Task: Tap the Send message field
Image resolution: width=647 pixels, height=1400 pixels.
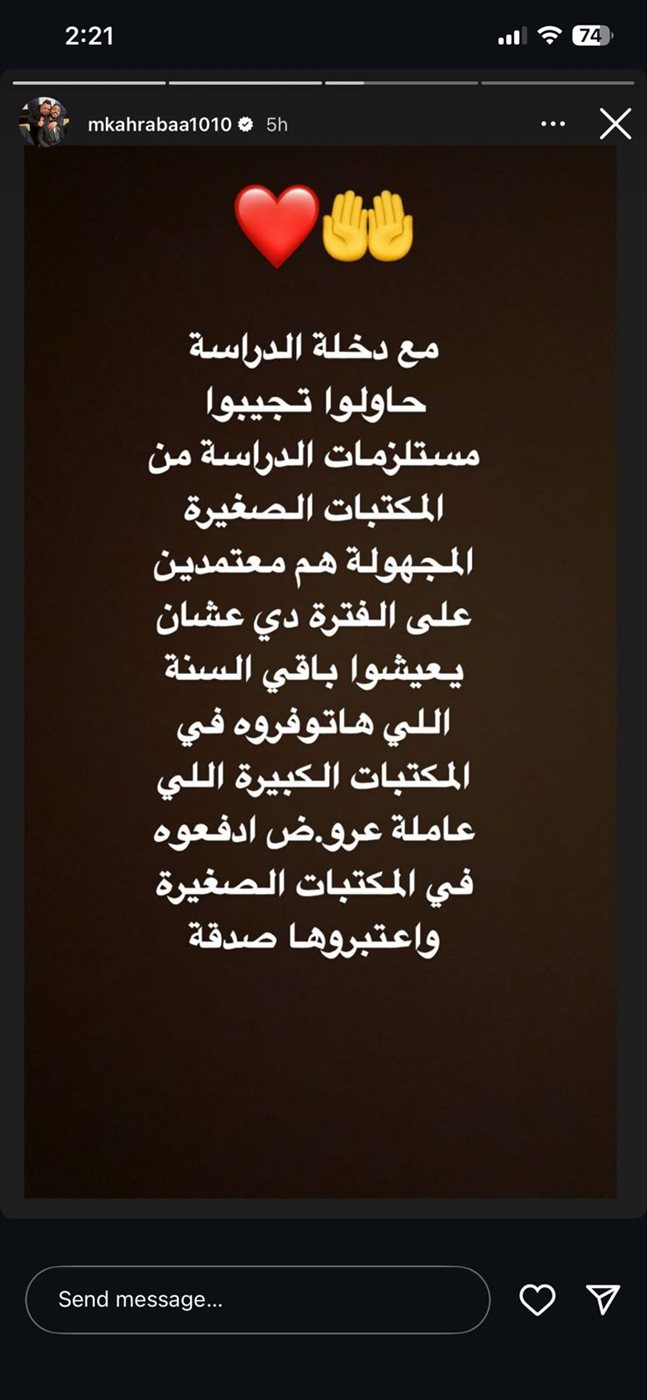Action: pyautogui.click(x=257, y=1300)
